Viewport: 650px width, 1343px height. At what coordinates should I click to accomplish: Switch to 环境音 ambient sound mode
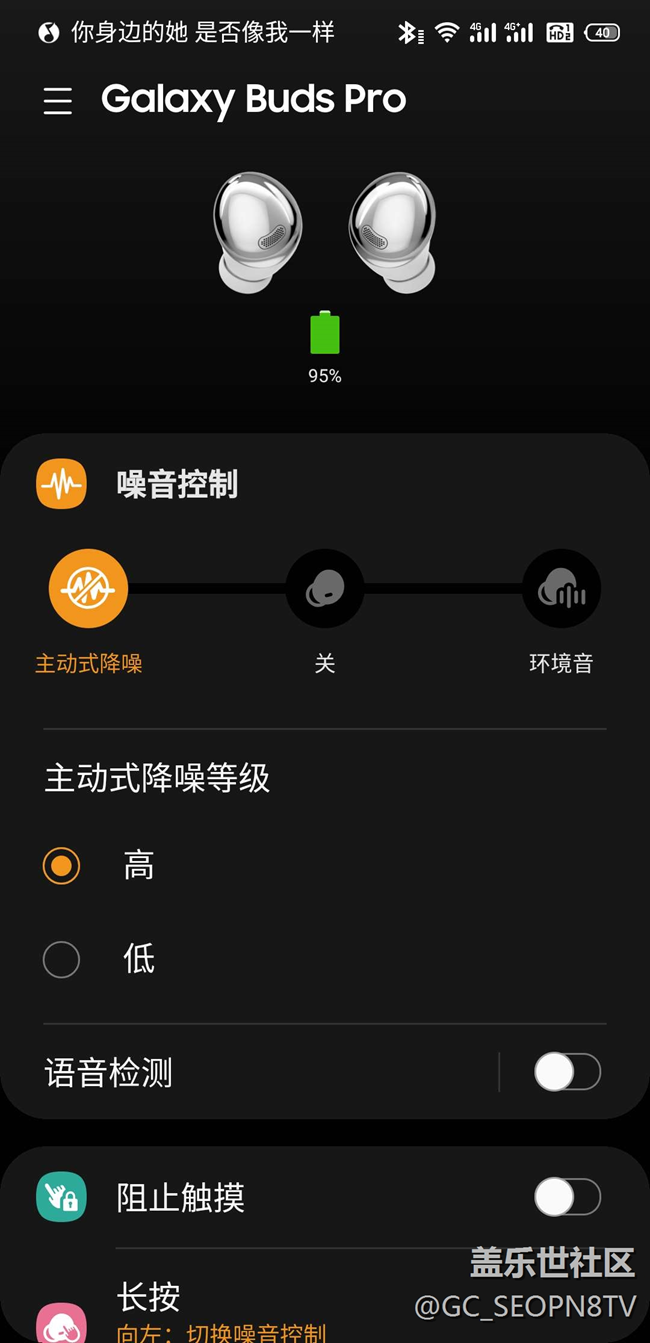pyautogui.click(x=561, y=589)
